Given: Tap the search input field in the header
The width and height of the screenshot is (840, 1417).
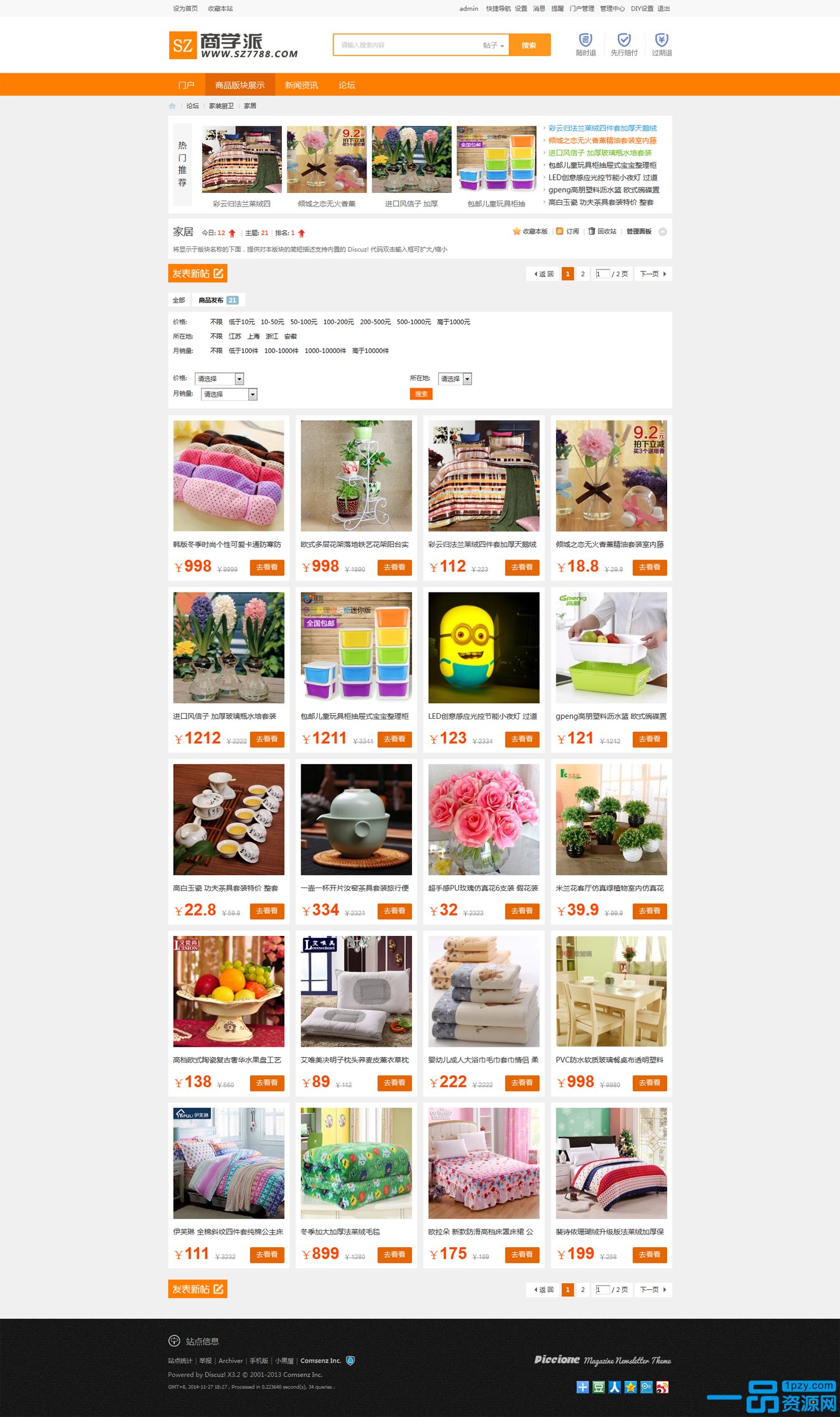Looking at the screenshot, I should point(408,45).
